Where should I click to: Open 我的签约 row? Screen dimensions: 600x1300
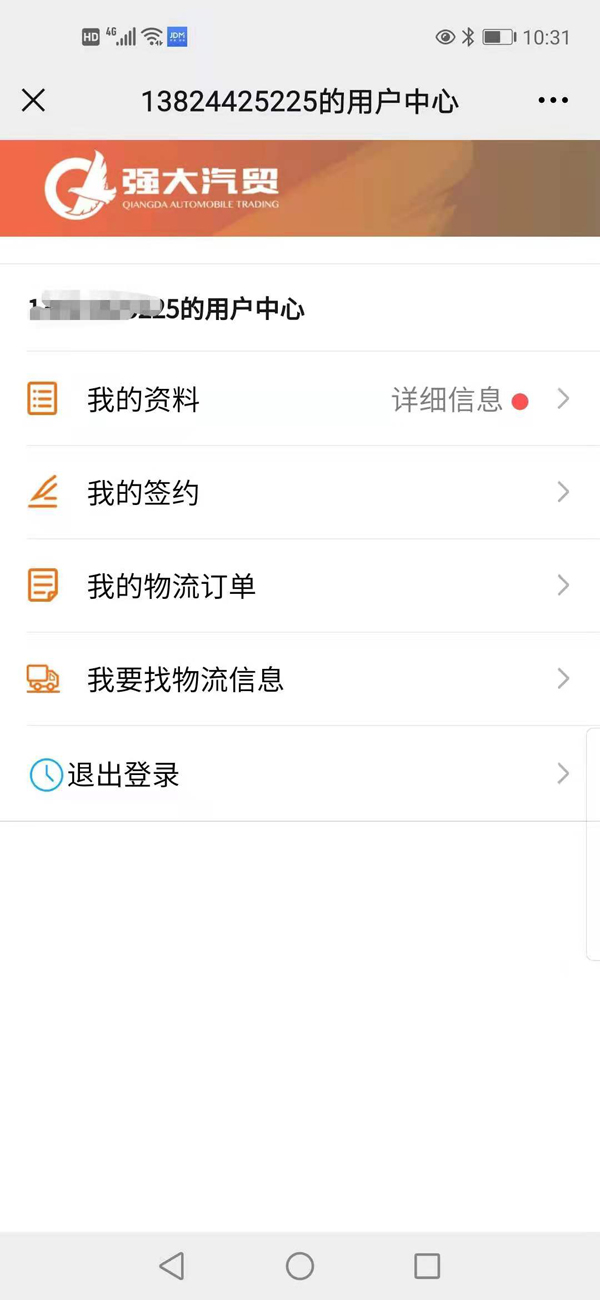[300, 493]
